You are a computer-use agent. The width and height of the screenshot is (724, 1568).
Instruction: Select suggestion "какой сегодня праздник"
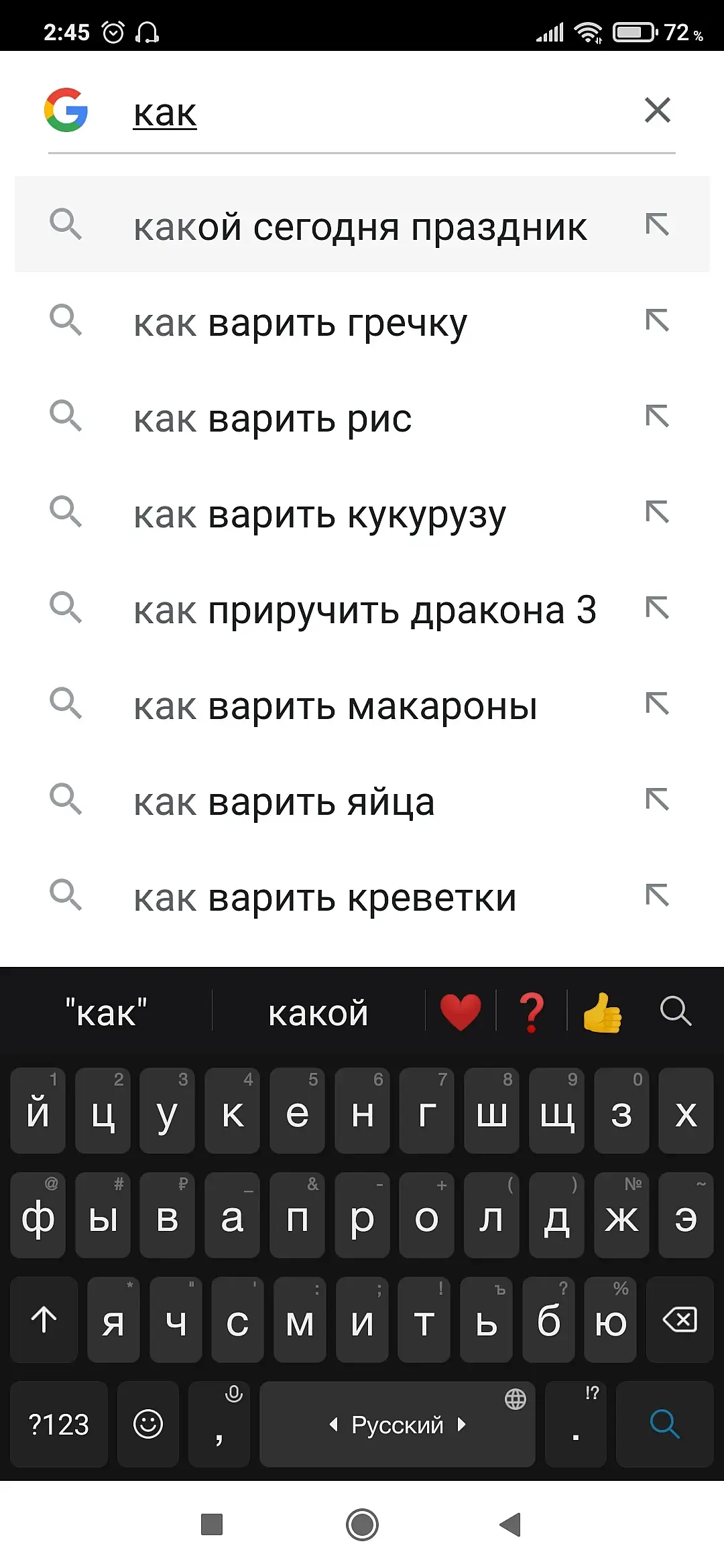(360, 226)
